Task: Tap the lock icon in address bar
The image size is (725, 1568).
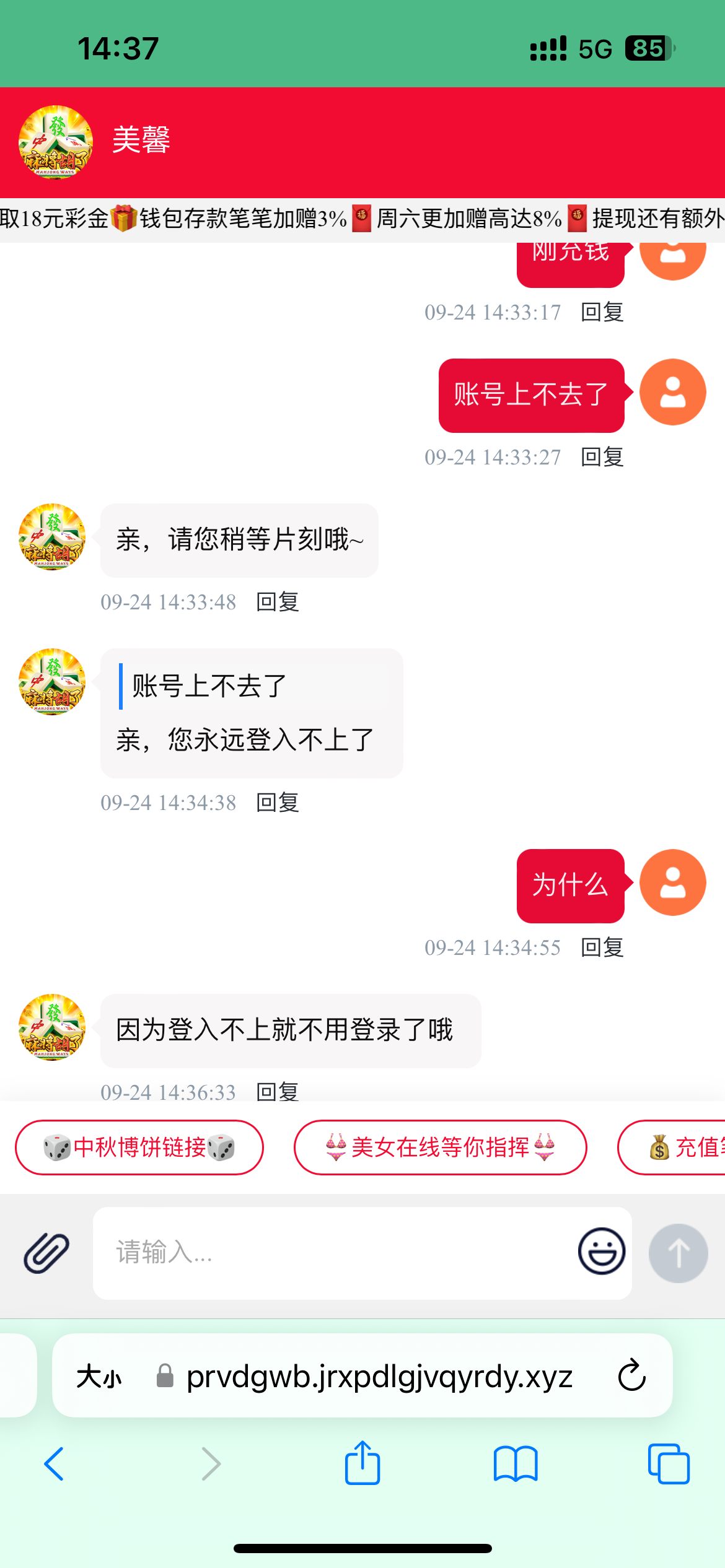Action: pyautogui.click(x=164, y=1377)
